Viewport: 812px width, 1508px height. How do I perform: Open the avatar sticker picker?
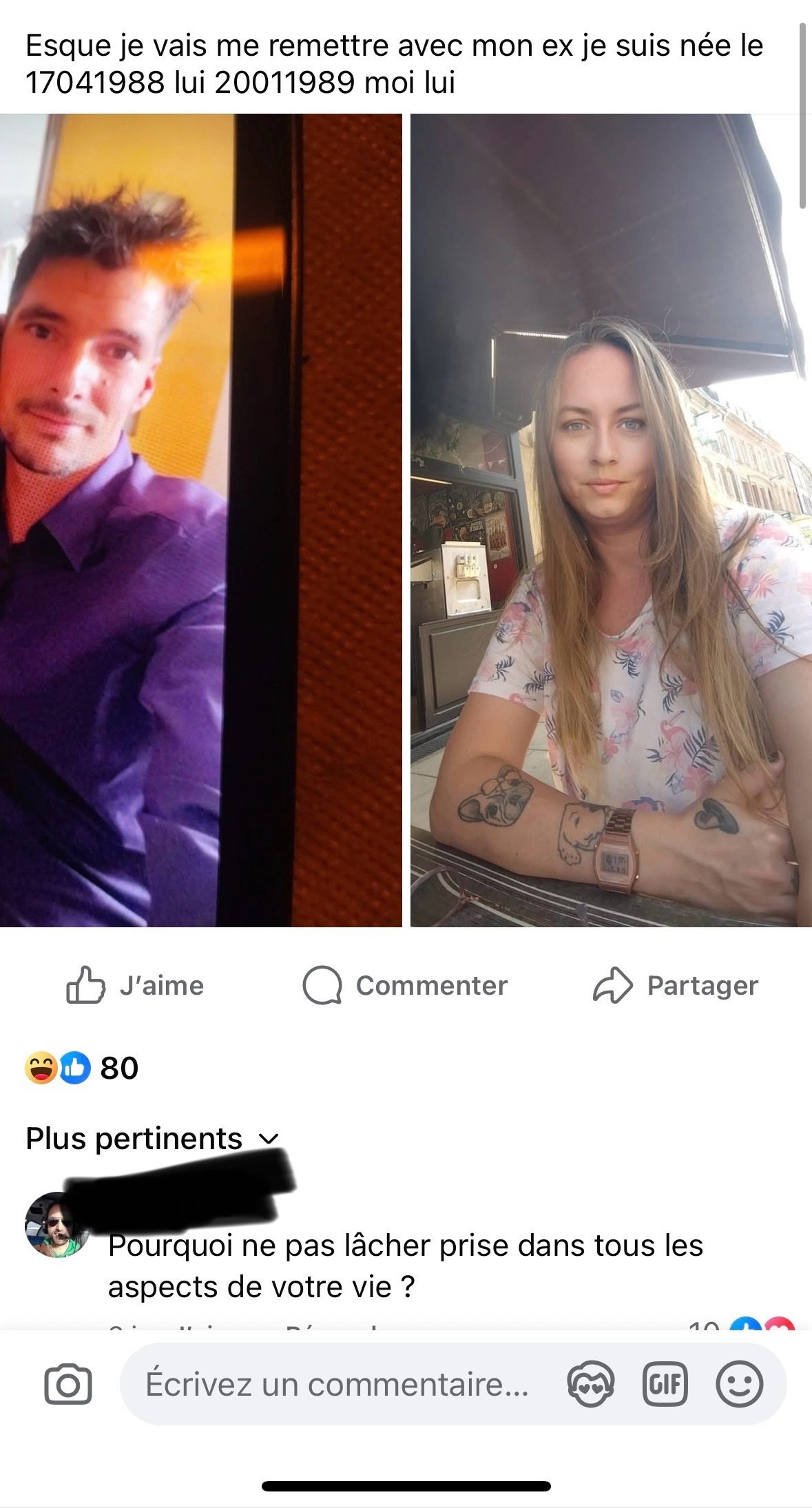pos(590,1384)
